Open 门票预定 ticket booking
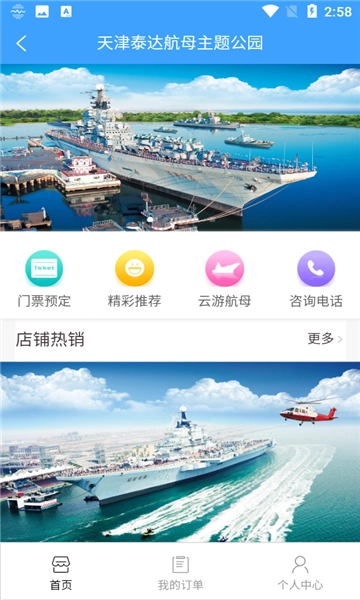 pyautogui.click(x=44, y=279)
